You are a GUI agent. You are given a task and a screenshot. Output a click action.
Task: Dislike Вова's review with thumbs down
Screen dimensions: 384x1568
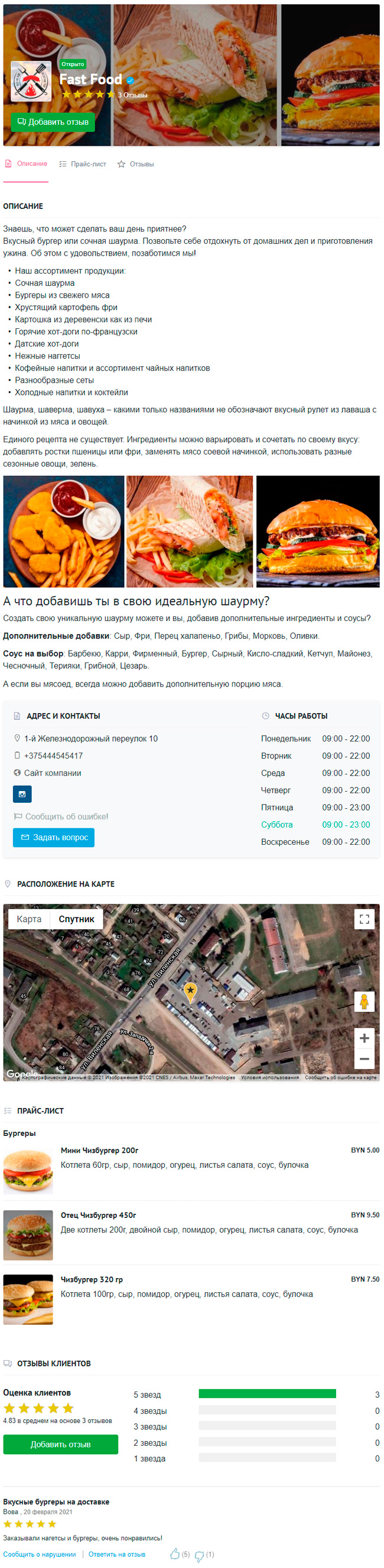pyautogui.click(x=199, y=1555)
